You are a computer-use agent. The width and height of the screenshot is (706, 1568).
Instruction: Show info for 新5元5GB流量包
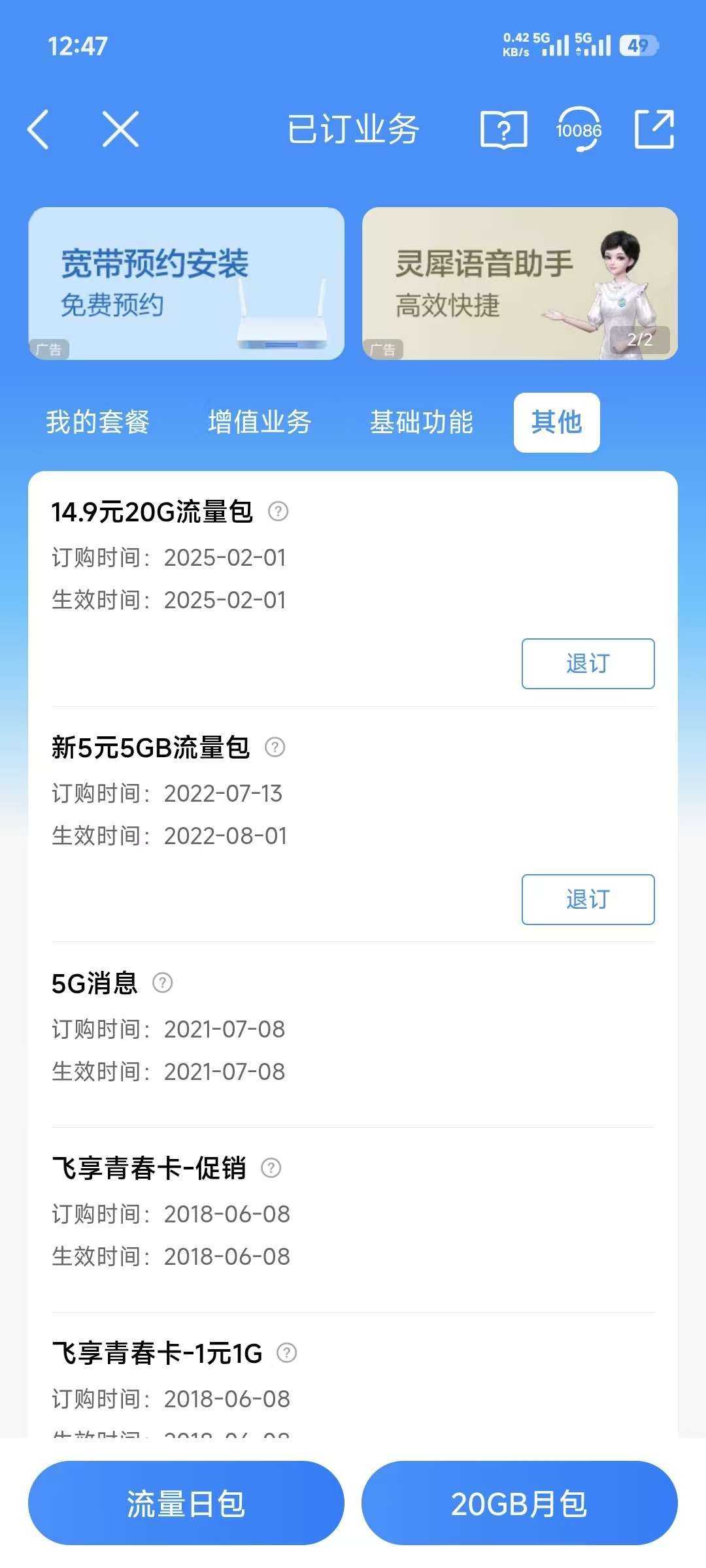coord(275,747)
